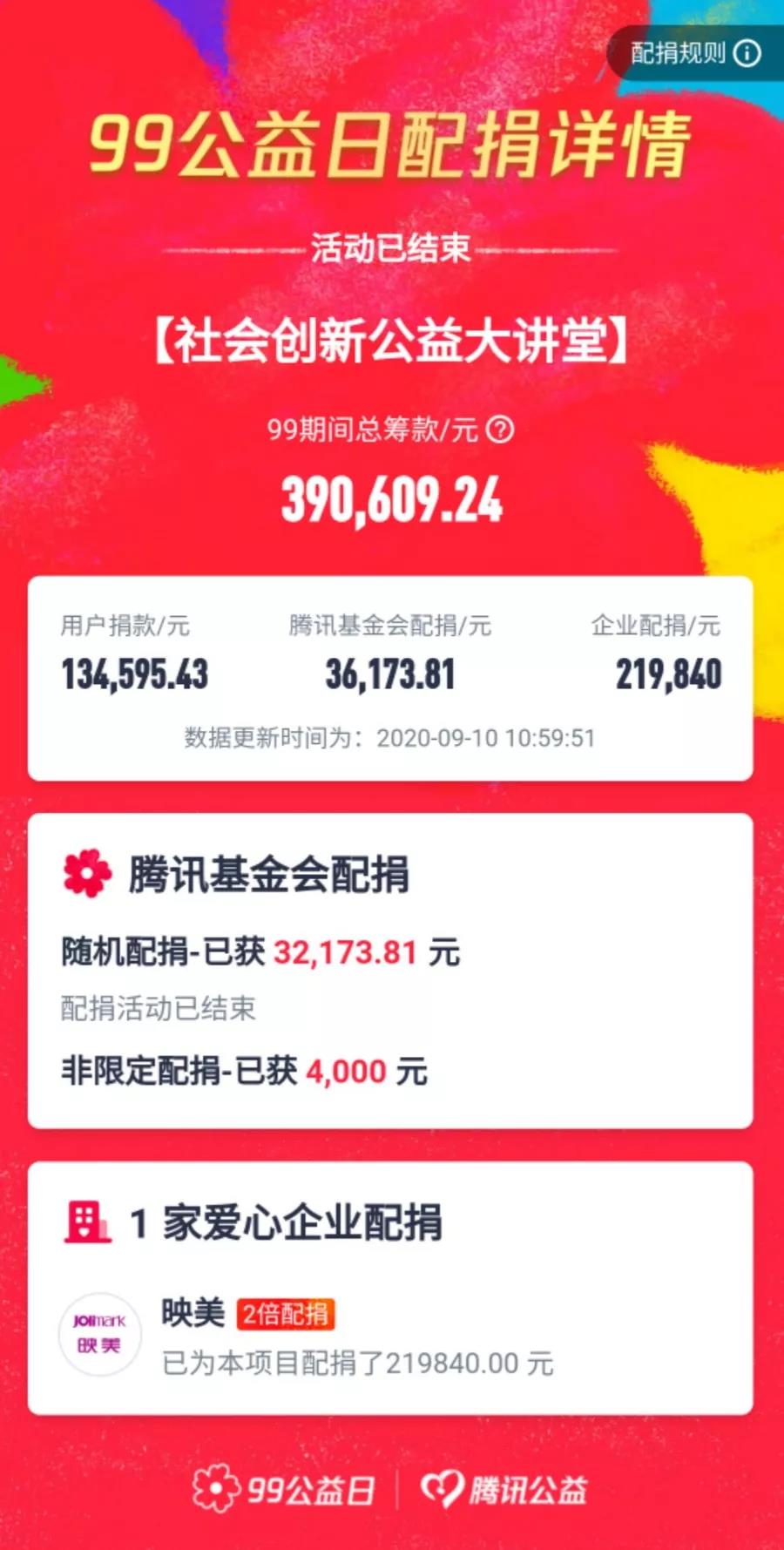784x1550 pixels.
Task: Open the 配捐规则 matching rules button
Action: pos(695,53)
